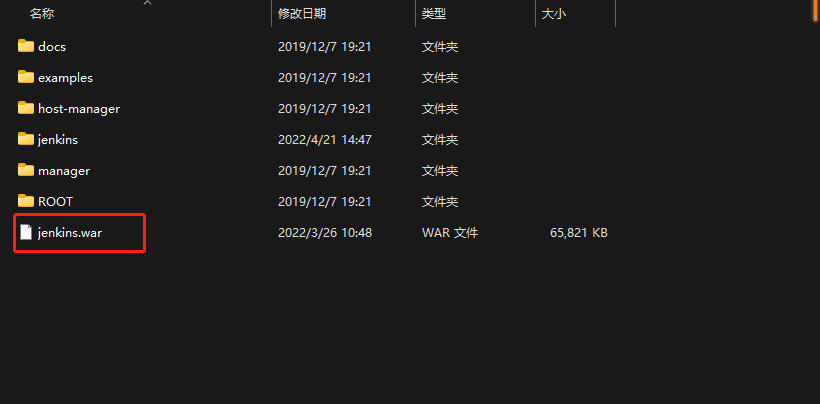Select the jenkins.war file
The width and height of the screenshot is (820, 404).
pyautogui.click(x=69, y=232)
